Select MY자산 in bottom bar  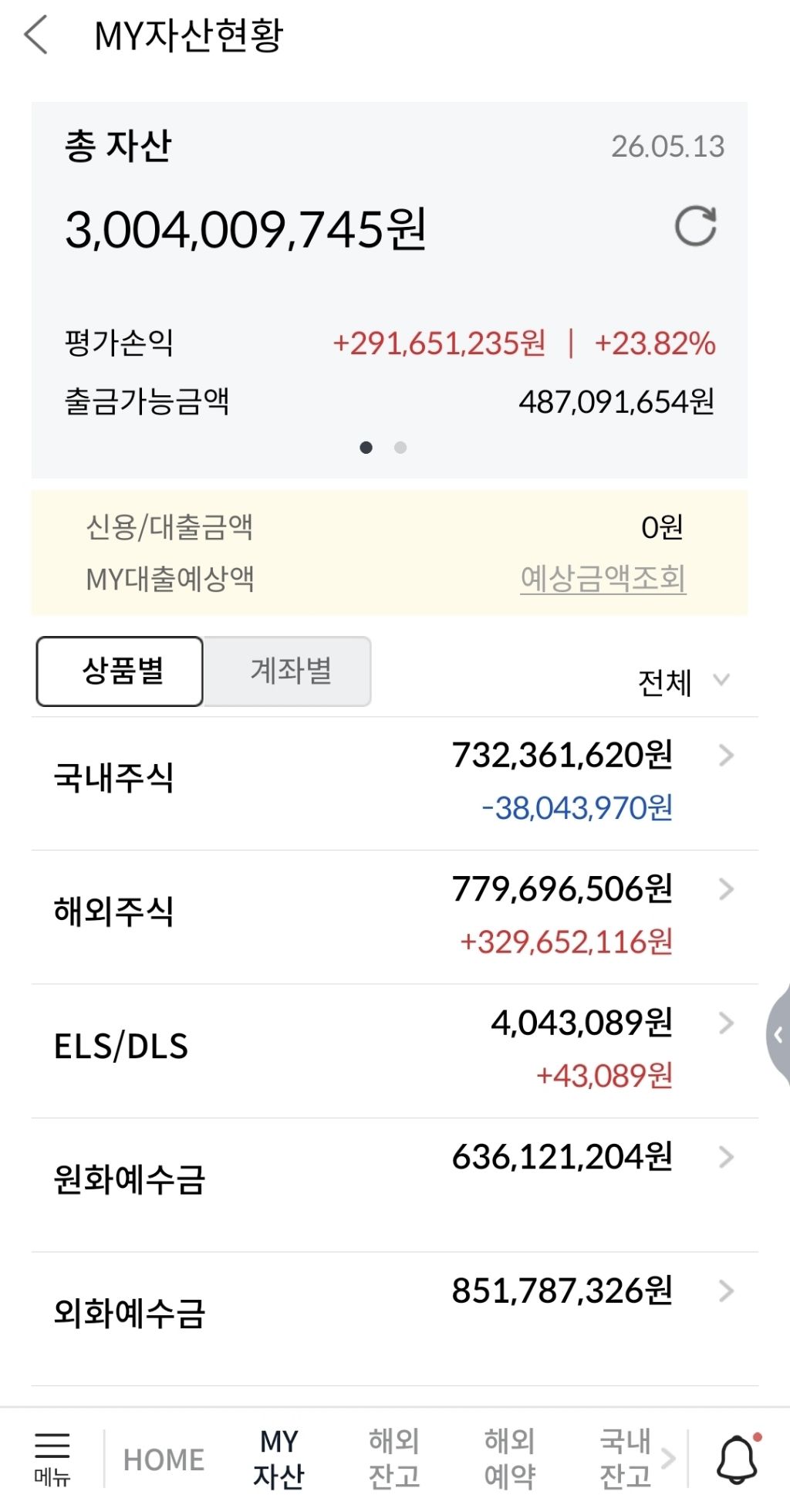[279, 1459]
